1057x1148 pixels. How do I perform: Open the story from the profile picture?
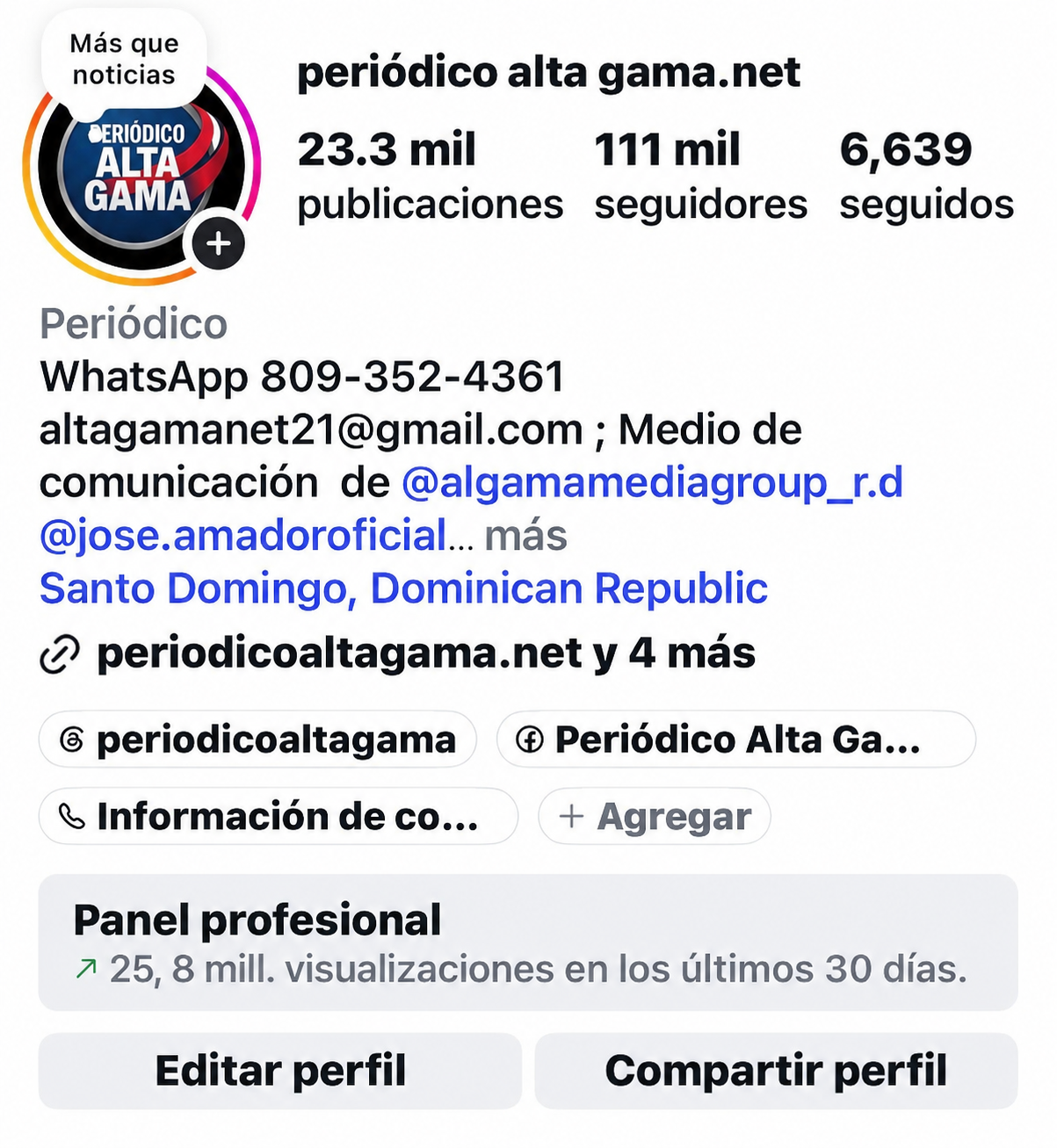(141, 167)
